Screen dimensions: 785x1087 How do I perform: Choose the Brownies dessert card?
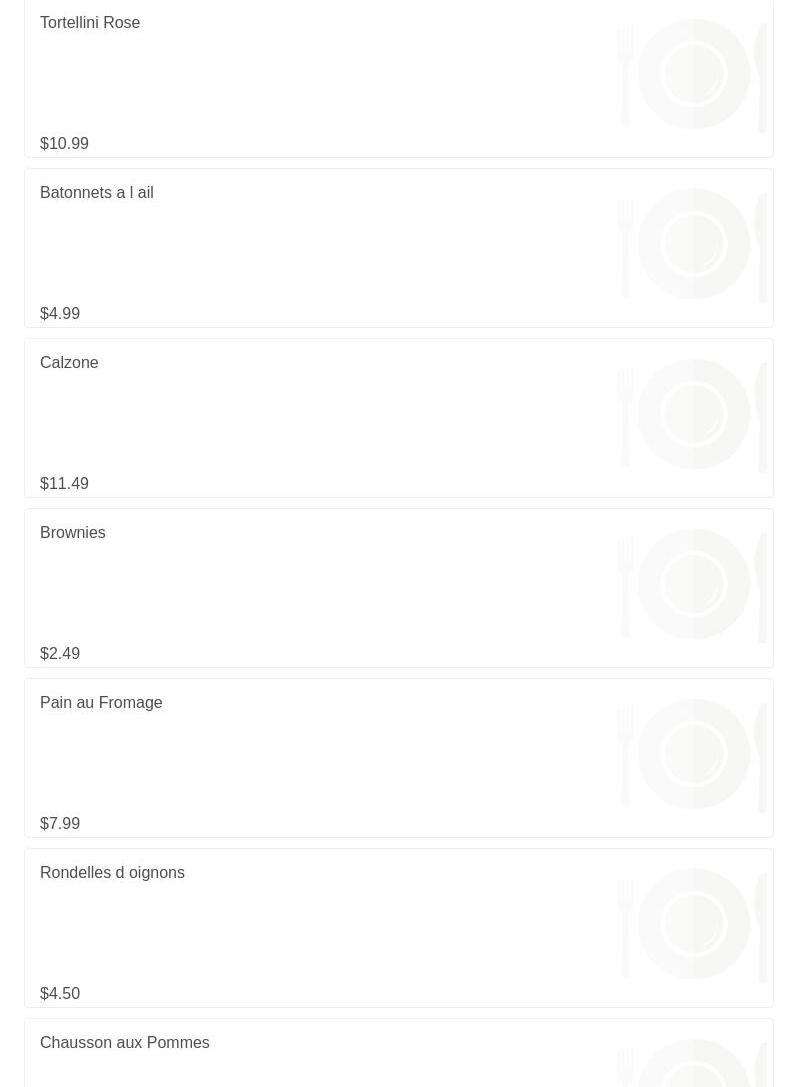[399, 588]
